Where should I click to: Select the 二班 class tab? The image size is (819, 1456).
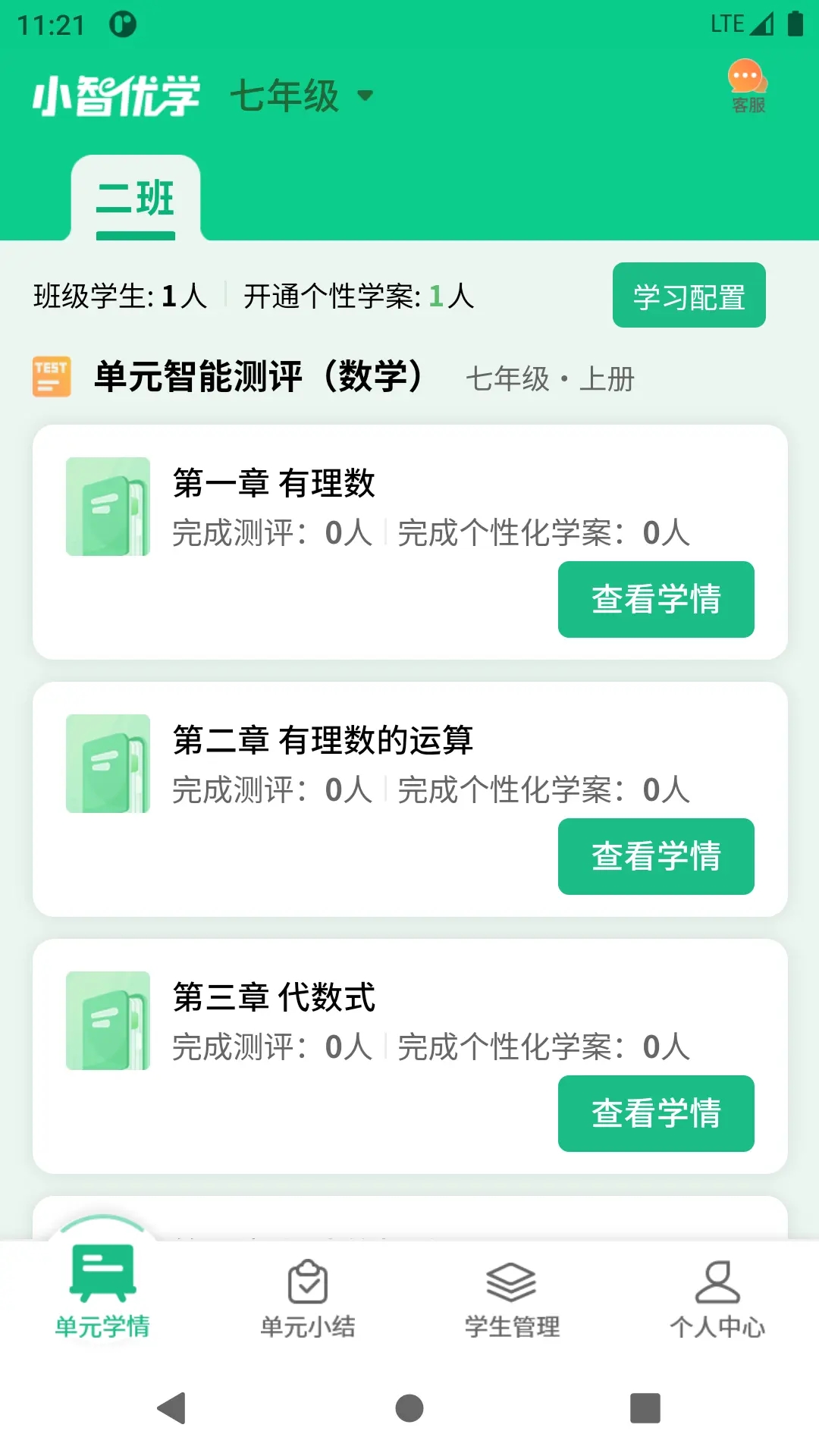click(x=136, y=199)
